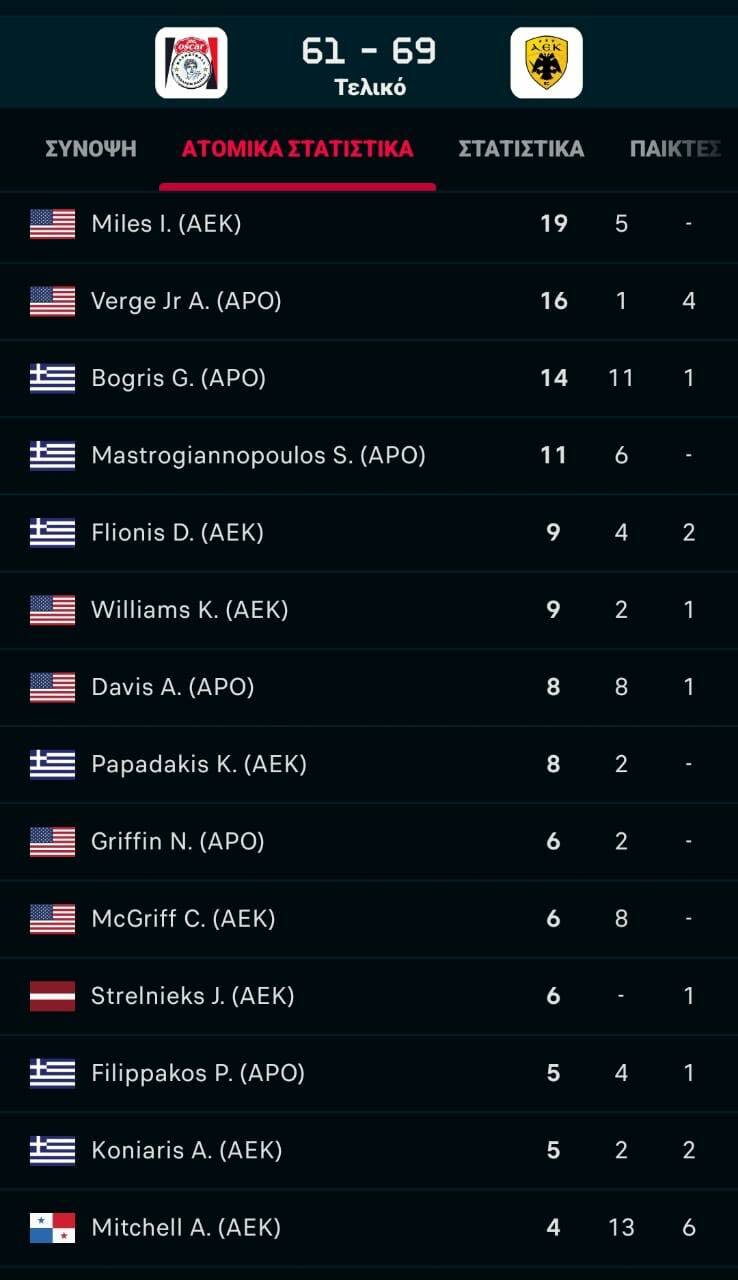Image resolution: width=738 pixels, height=1280 pixels.
Task: View Verge Jr A. player details
Action: click(x=369, y=301)
